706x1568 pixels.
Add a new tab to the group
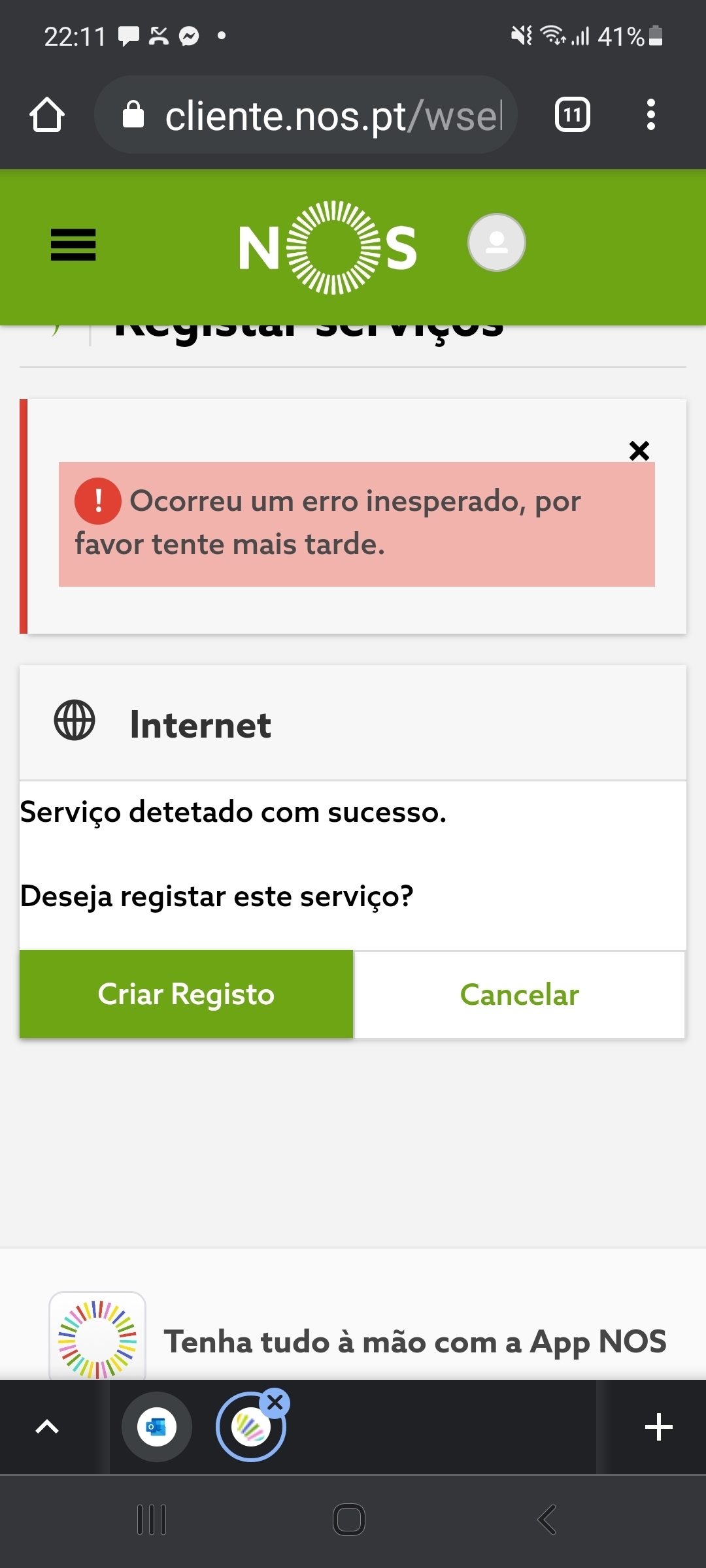coord(658,1427)
